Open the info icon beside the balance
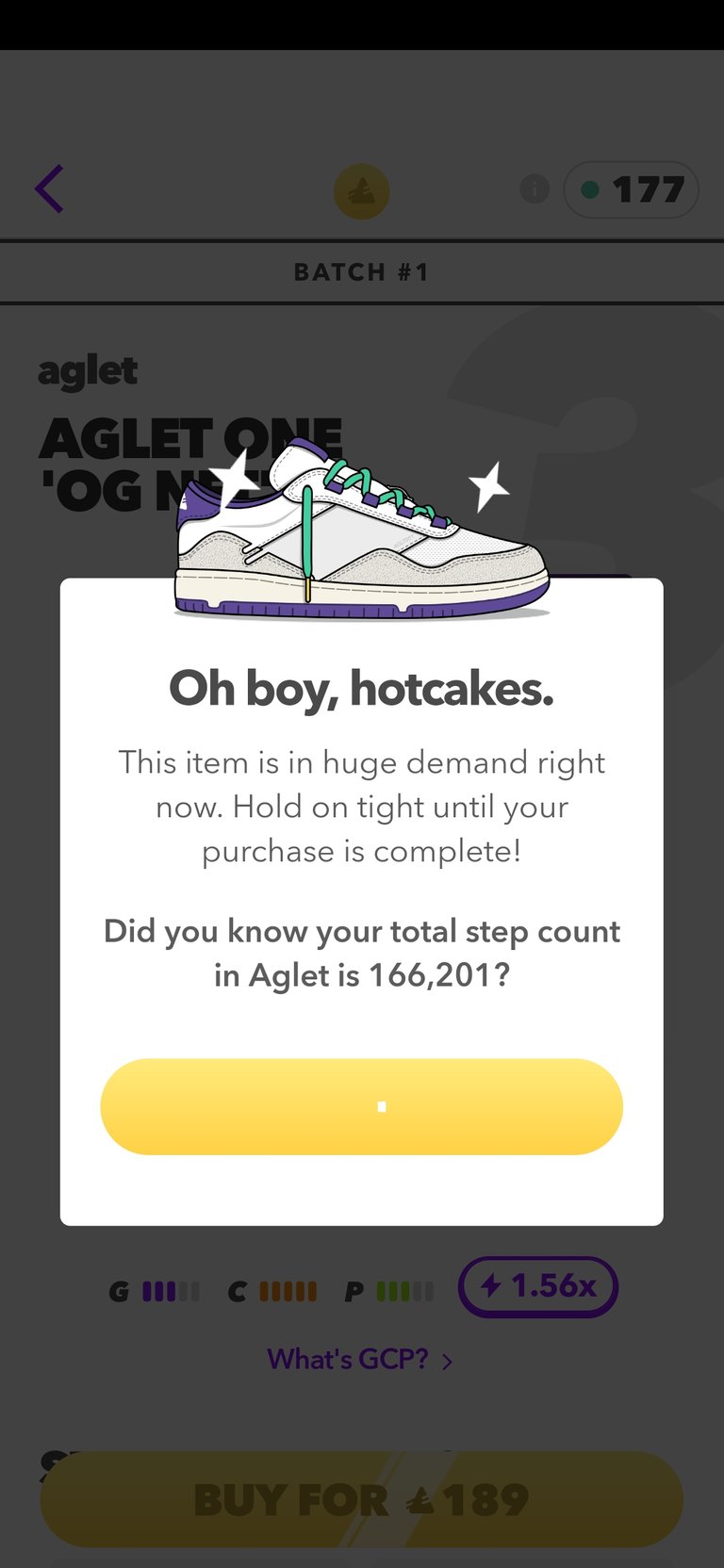The image size is (724, 1568). pyautogui.click(x=535, y=189)
